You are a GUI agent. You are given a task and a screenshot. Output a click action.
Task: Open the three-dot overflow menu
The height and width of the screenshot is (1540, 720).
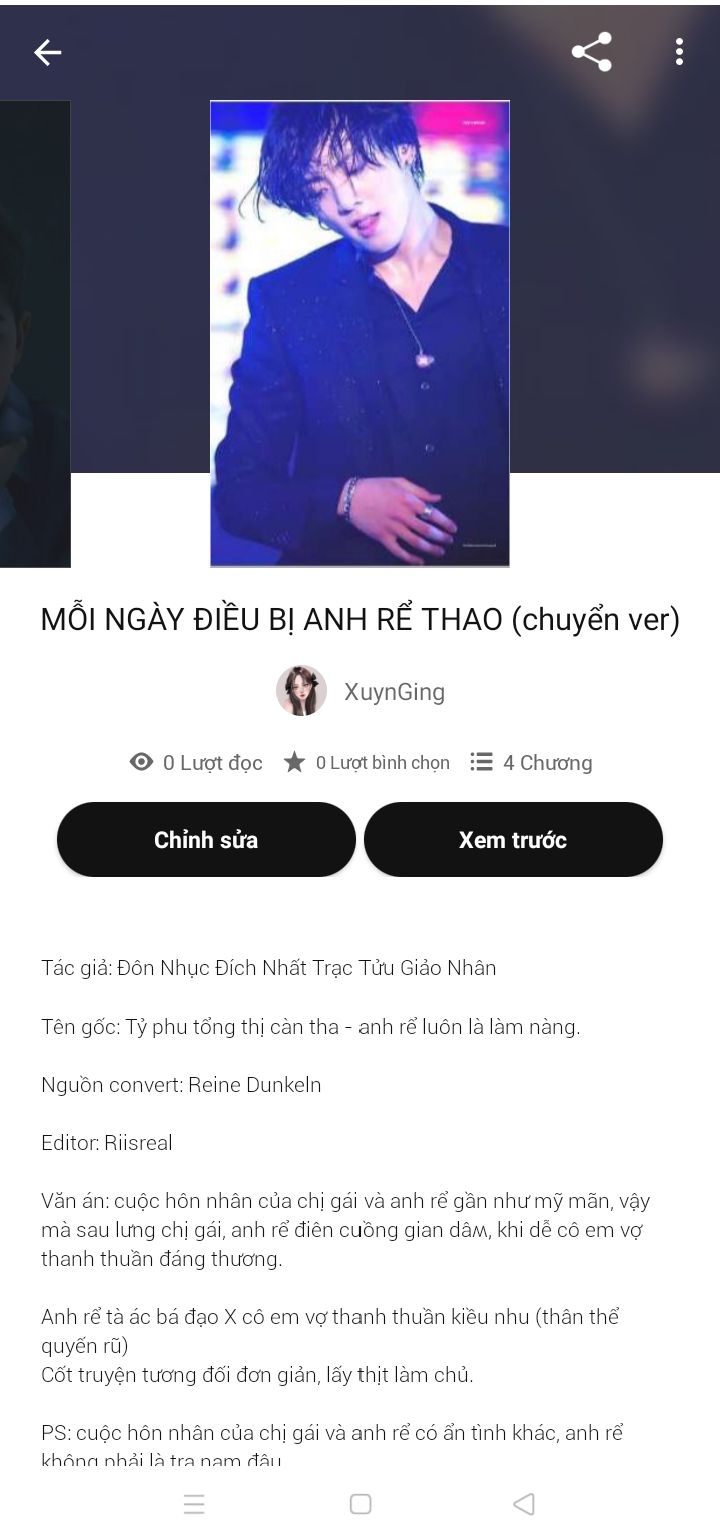coord(679,52)
